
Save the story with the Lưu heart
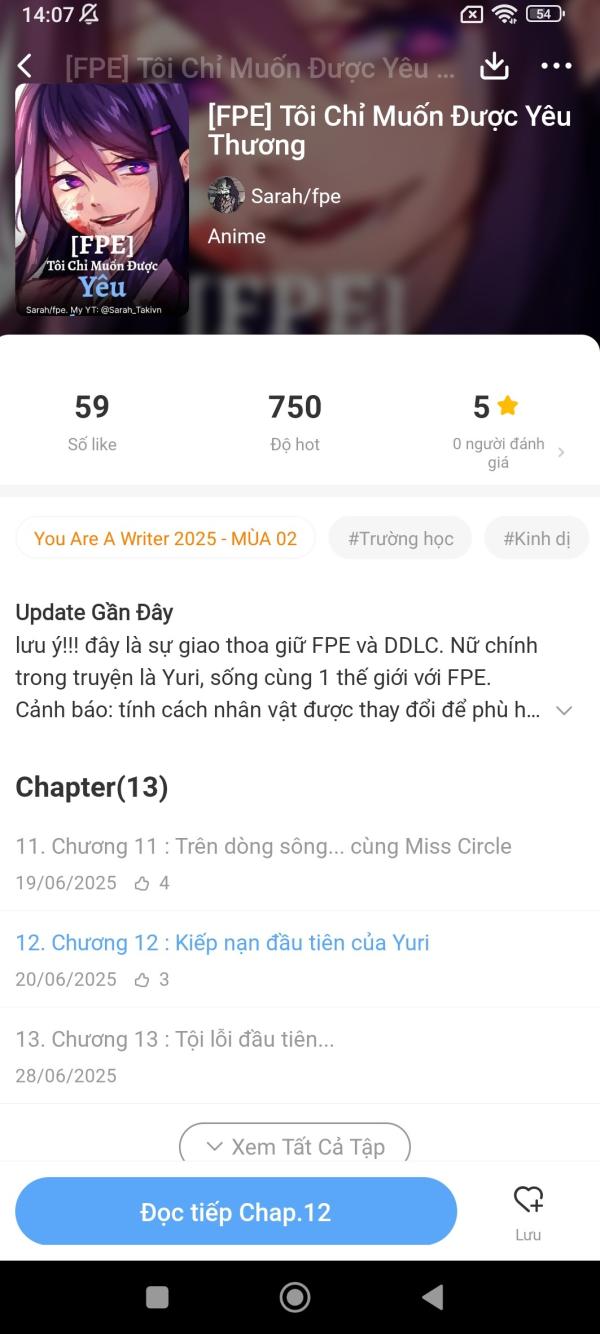coord(528,1210)
